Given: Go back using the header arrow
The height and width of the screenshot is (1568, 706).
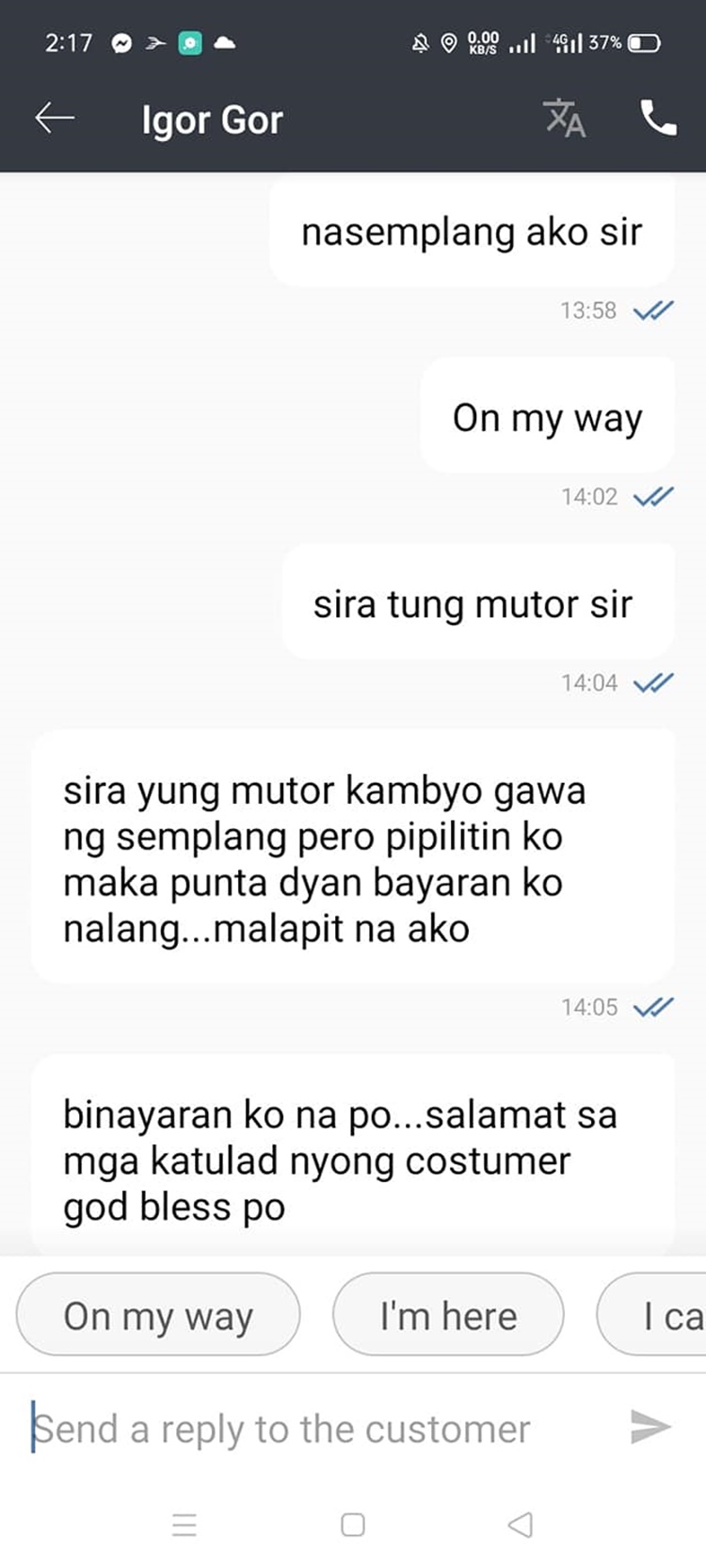Looking at the screenshot, I should [55, 119].
